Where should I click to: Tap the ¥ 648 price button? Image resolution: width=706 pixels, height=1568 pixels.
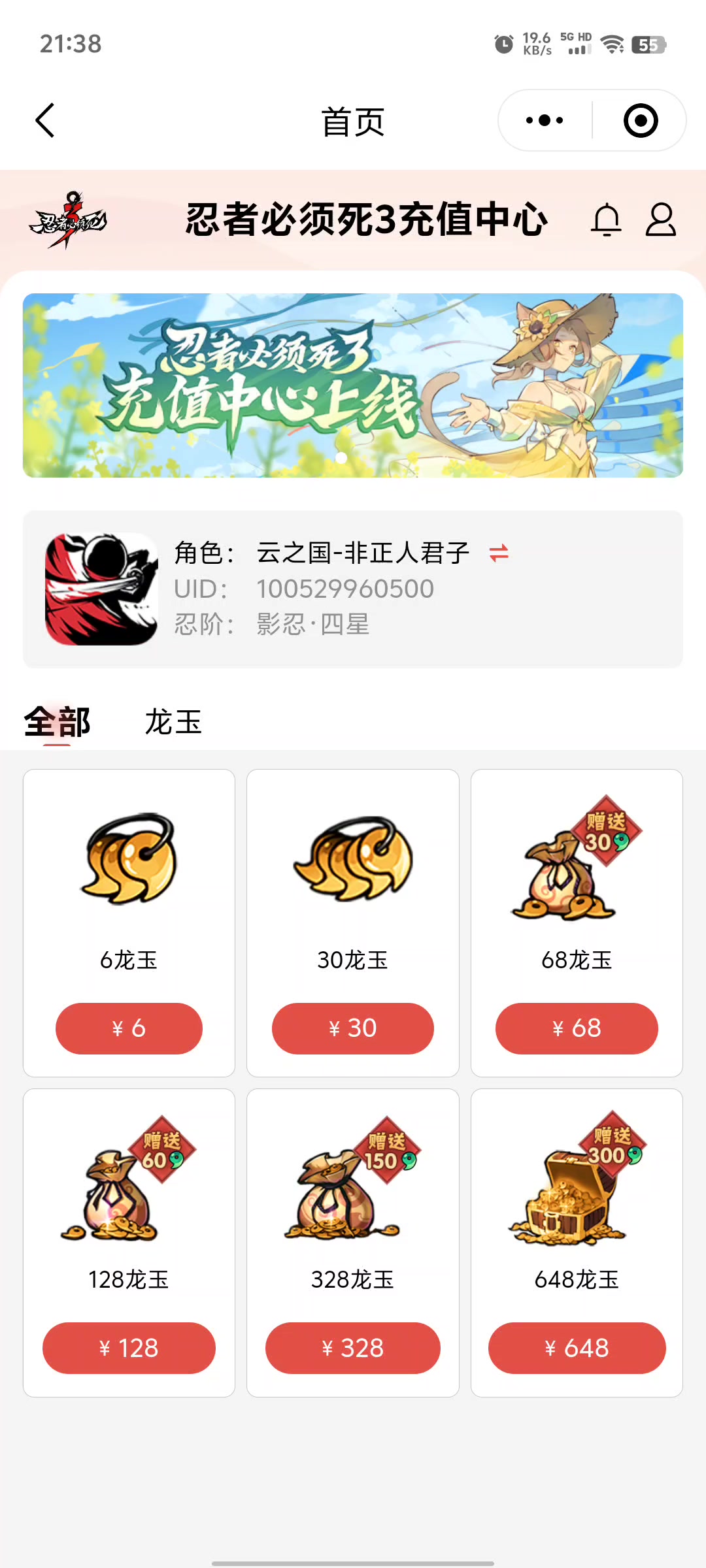(x=577, y=1348)
